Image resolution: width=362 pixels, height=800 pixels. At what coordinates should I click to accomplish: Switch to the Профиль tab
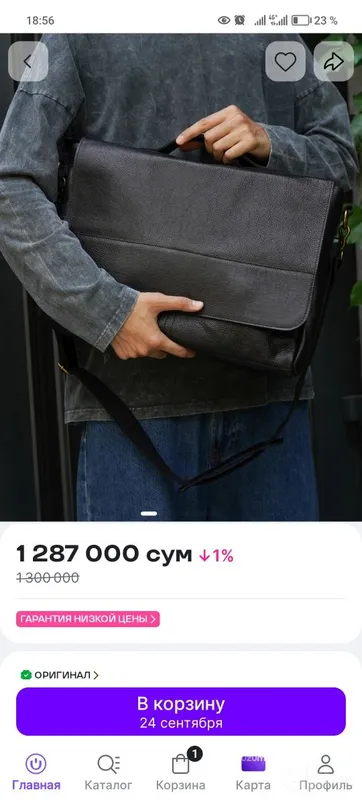pos(325,772)
